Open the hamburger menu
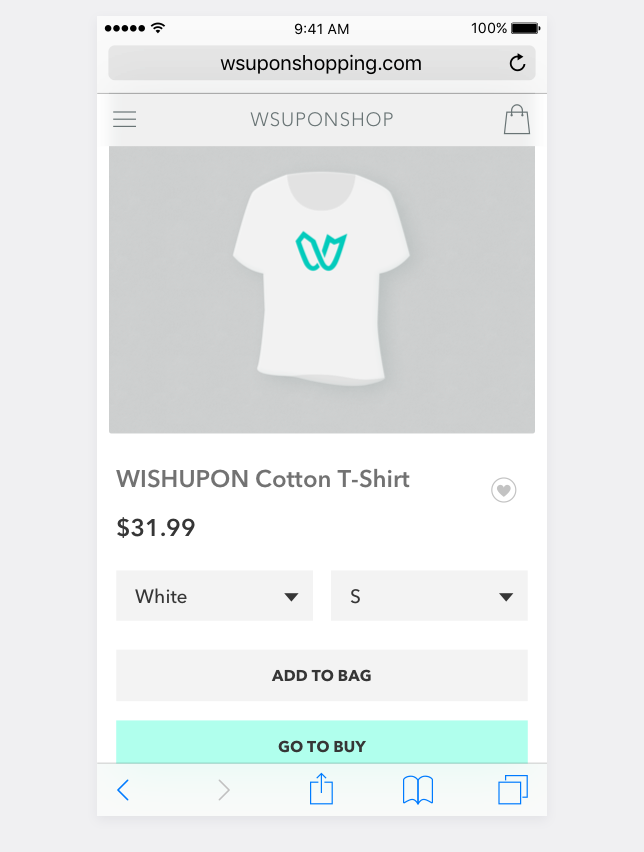The width and height of the screenshot is (644, 852). (125, 120)
